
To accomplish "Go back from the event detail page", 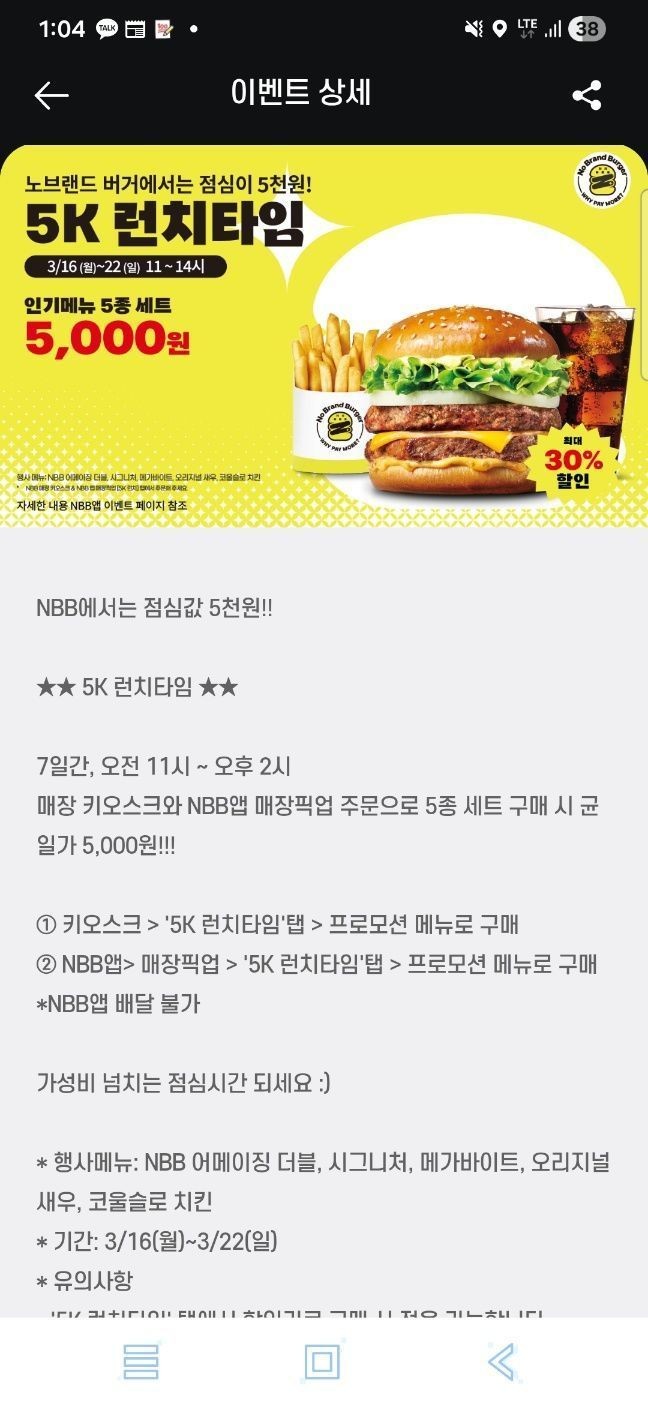I will 51,95.
